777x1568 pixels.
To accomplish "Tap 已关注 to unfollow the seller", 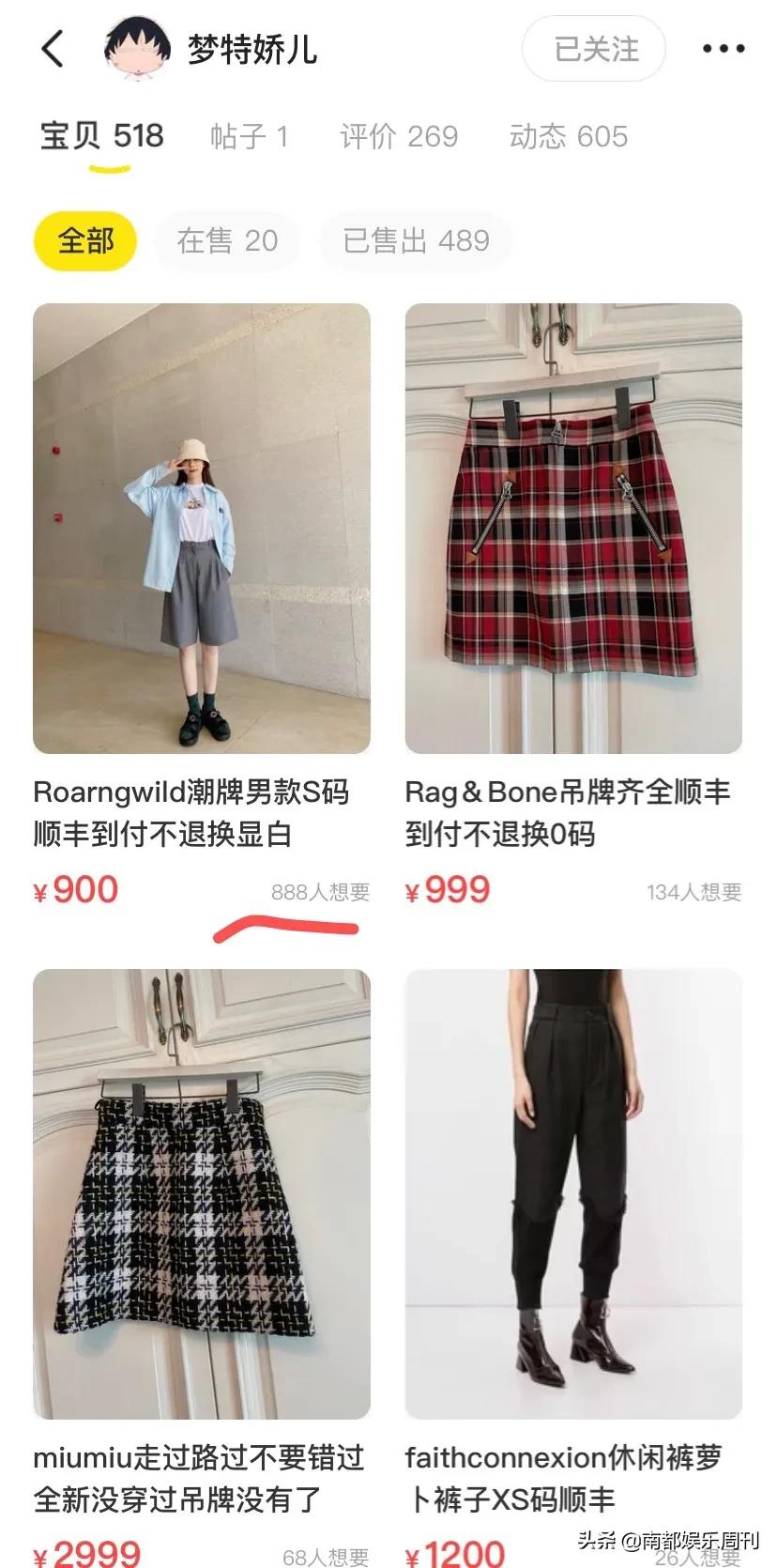I will pyautogui.click(x=593, y=51).
